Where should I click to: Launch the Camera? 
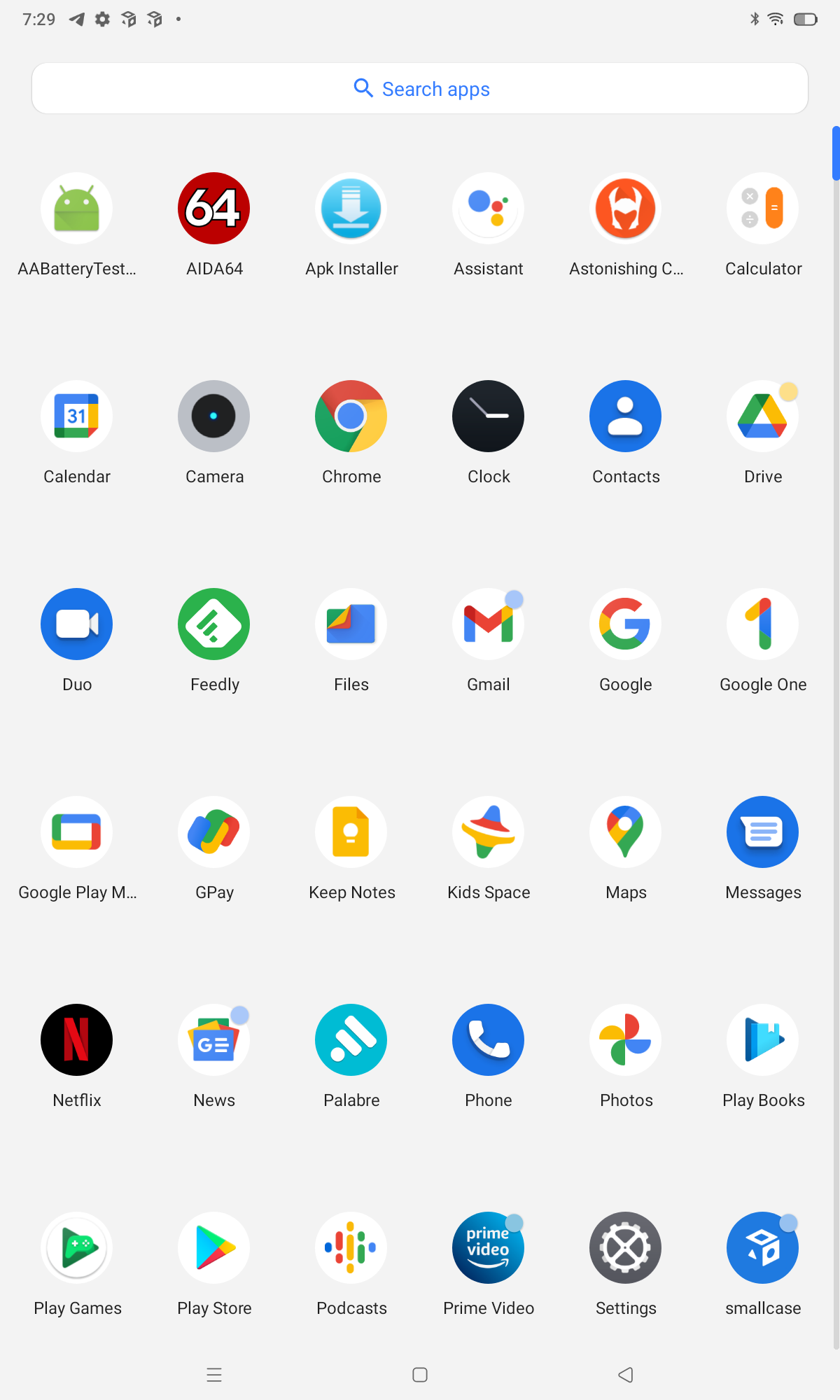(x=214, y=416)
